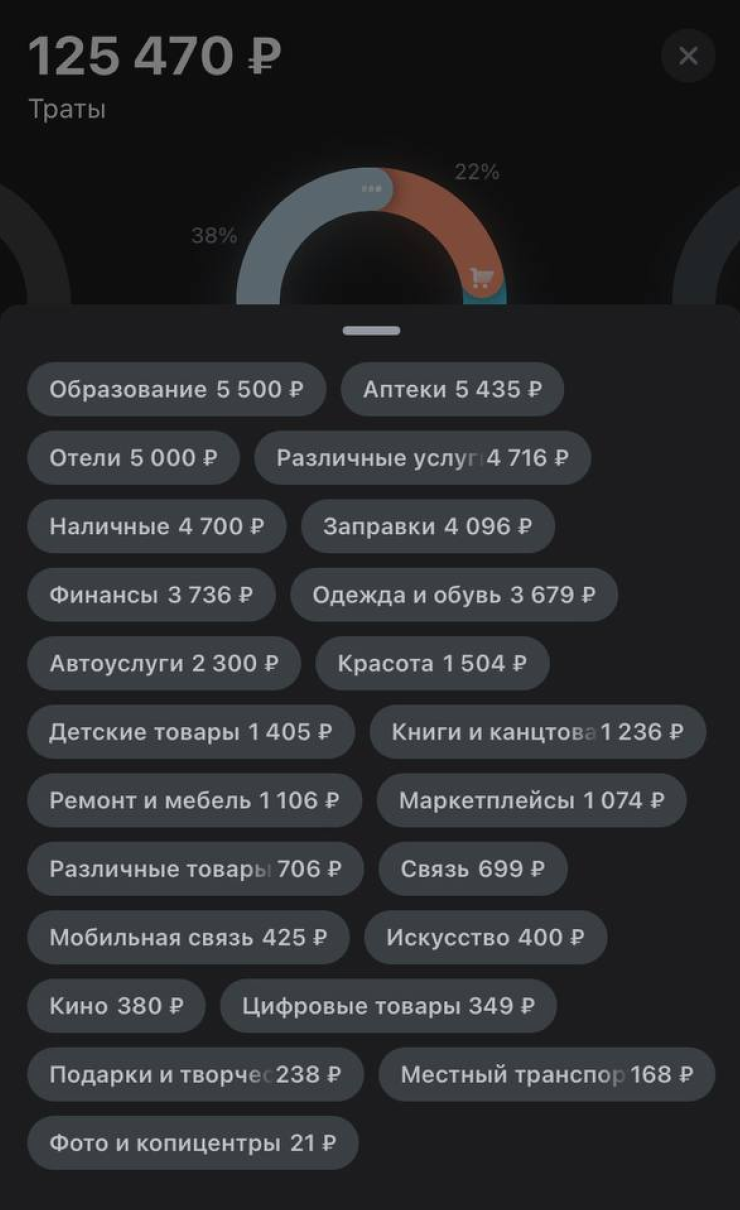
Task: Select the Кино 380 ₽ chip
Action: (x=116, y=1006)
